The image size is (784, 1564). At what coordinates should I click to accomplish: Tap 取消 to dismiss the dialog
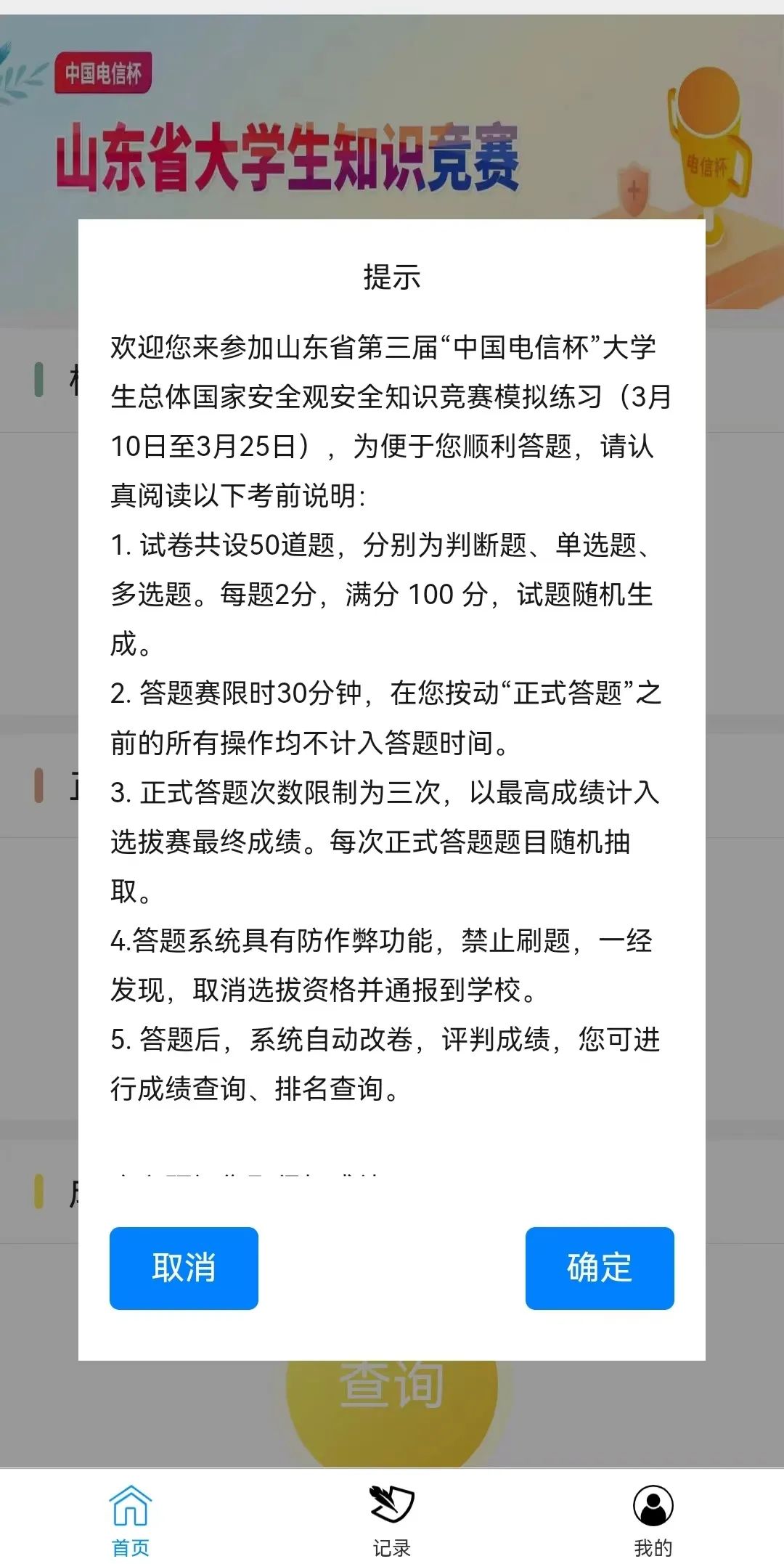click(x=184, y=1268)
